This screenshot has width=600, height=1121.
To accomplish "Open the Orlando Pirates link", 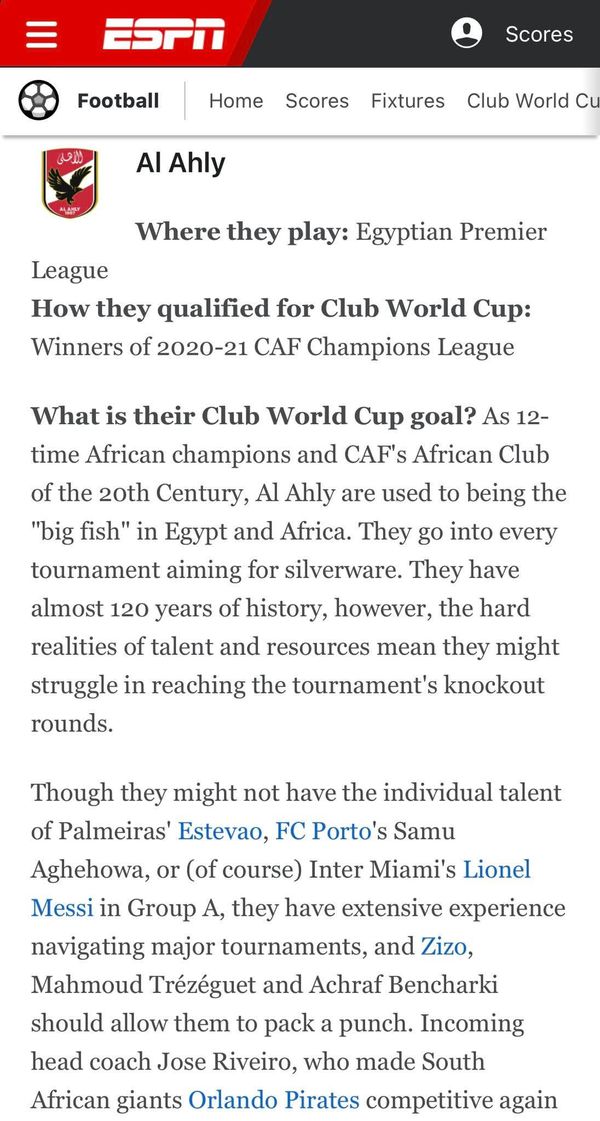I will [273, 1100].
